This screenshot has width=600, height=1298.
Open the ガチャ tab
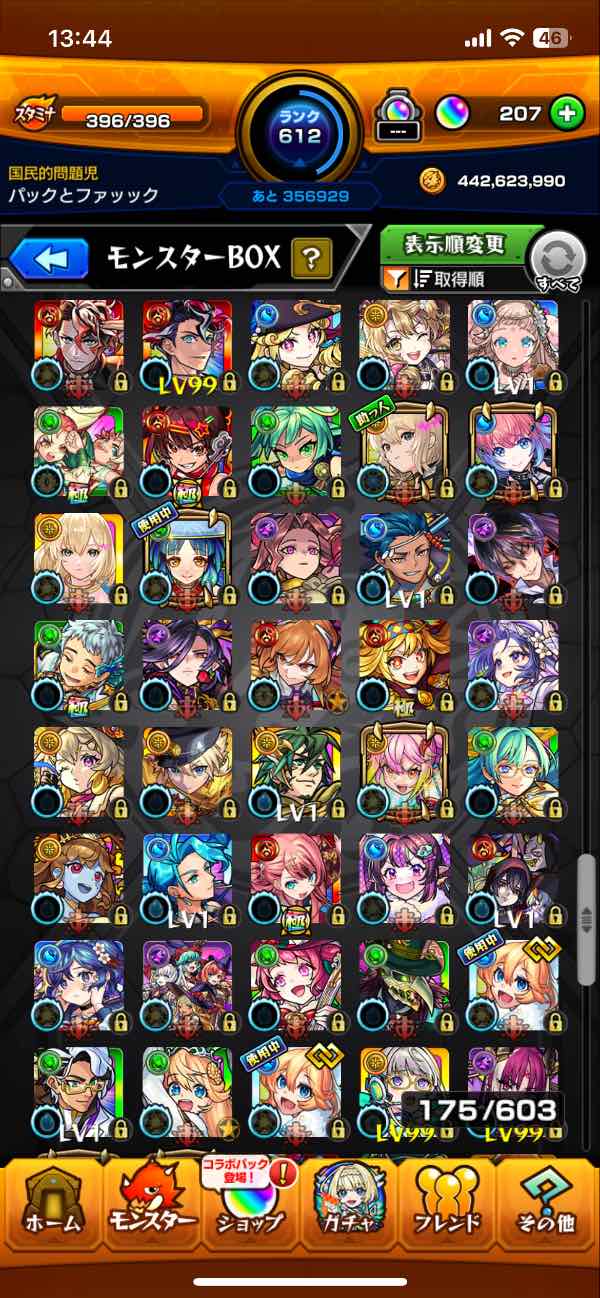click(x=350, y=1205)
